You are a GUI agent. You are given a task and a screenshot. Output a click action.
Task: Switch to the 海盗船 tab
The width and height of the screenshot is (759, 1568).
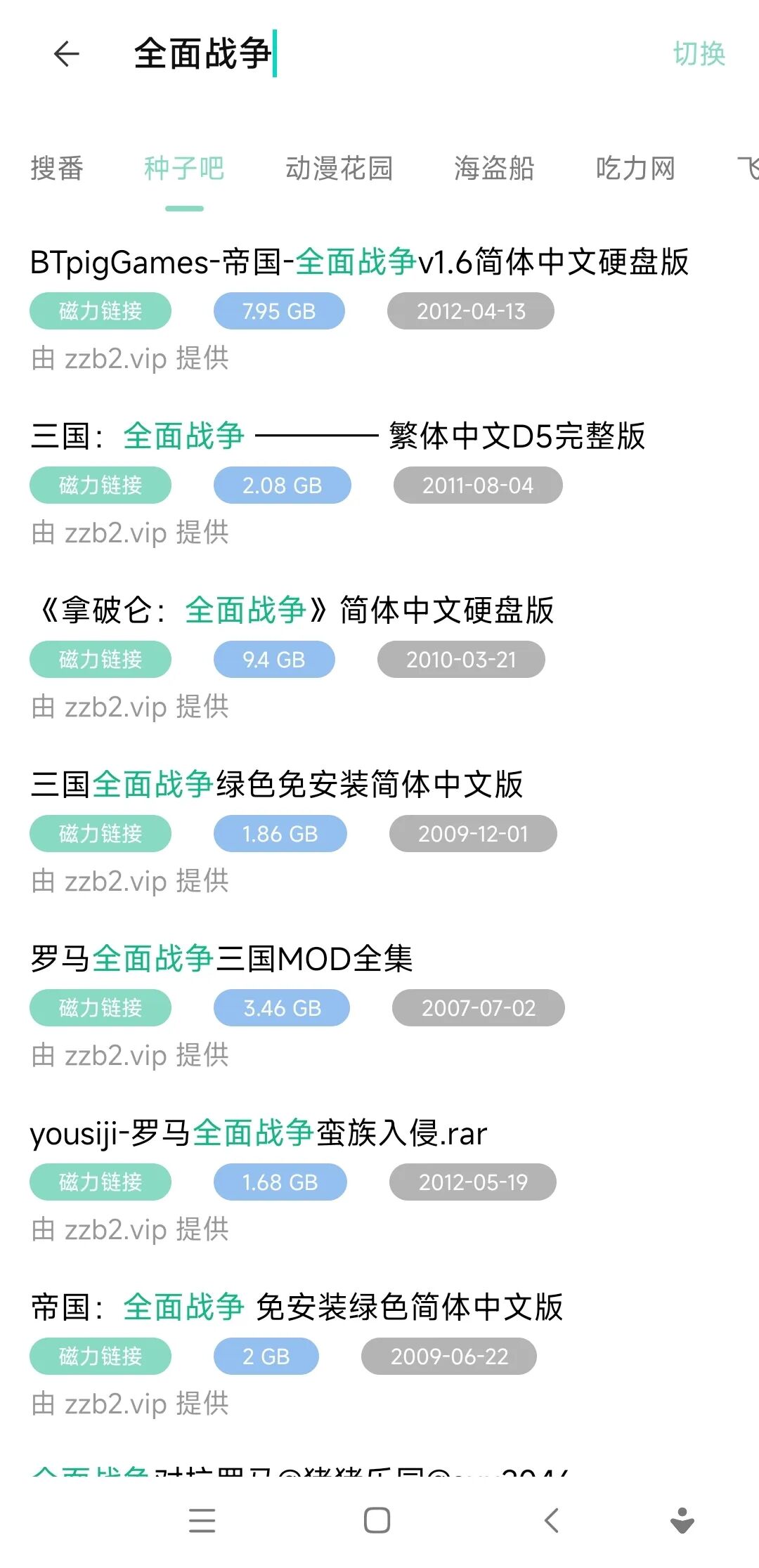pos(494,169)
